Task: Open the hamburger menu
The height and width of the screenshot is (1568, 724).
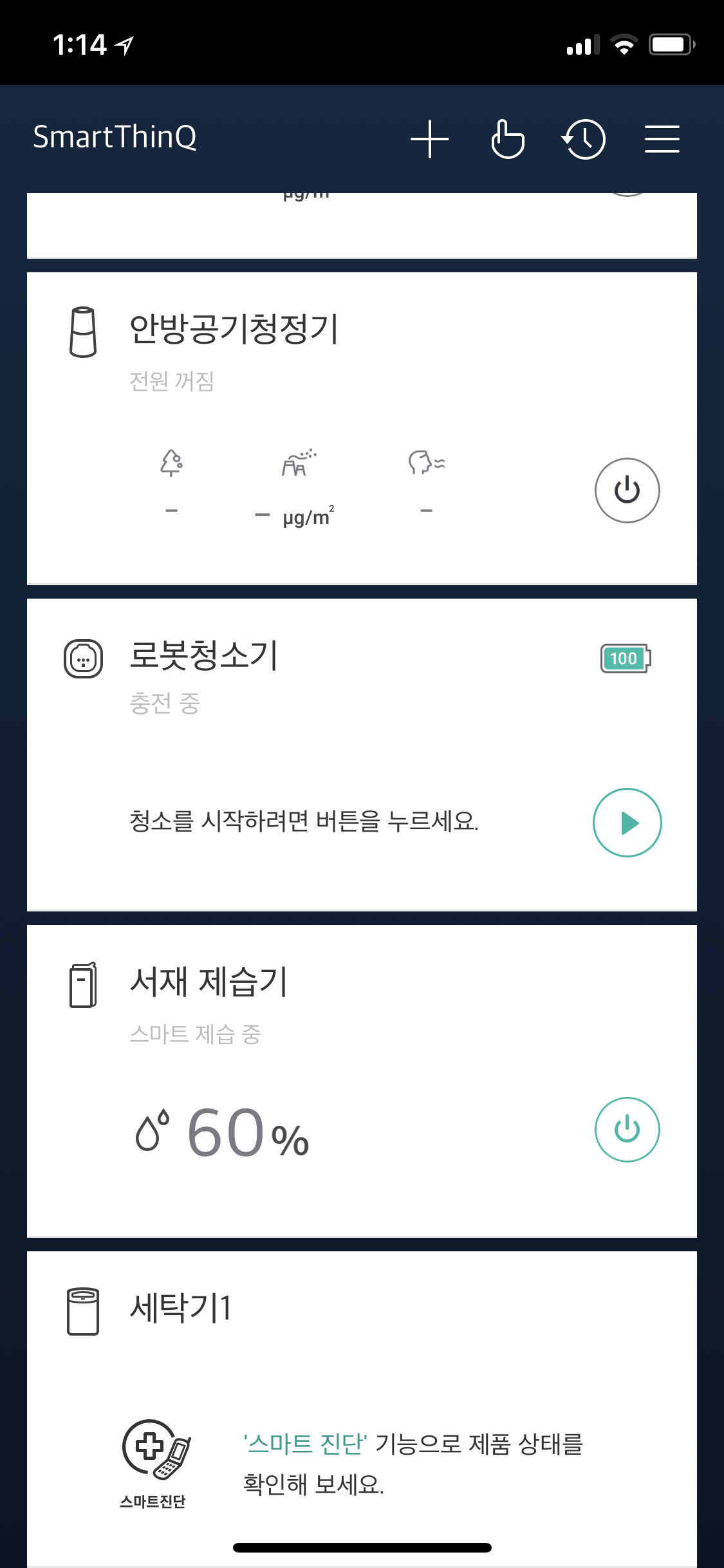Action: (x=662, y=139)
